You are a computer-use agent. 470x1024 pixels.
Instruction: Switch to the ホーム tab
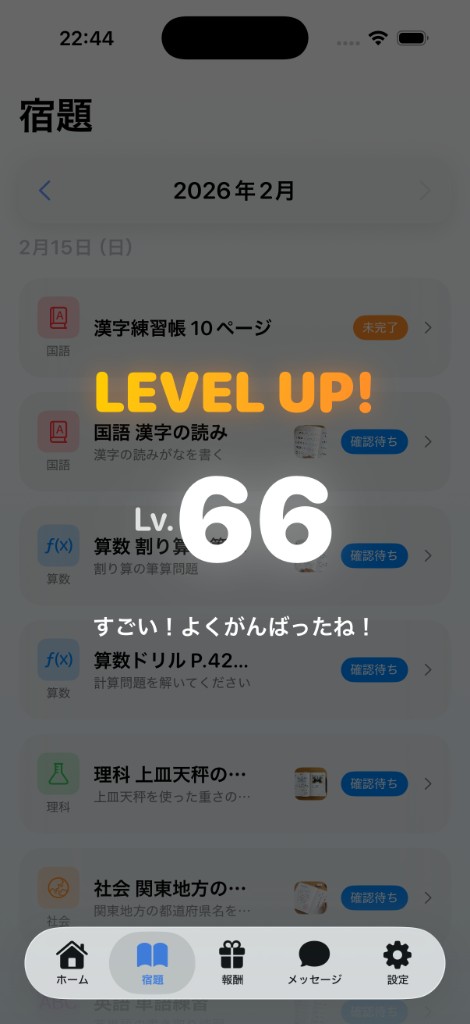point(72,963)
